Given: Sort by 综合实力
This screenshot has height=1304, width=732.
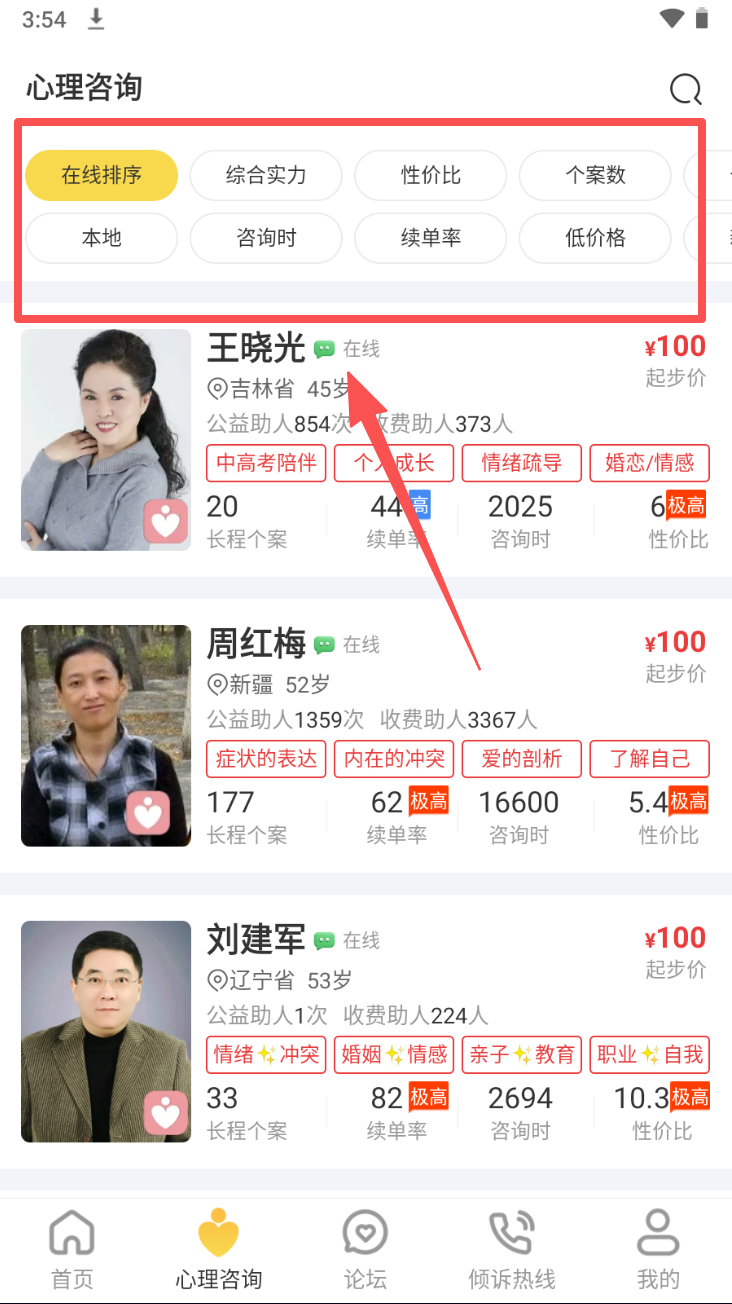Looking at the screenshot, I should click(x=266, y=176).
